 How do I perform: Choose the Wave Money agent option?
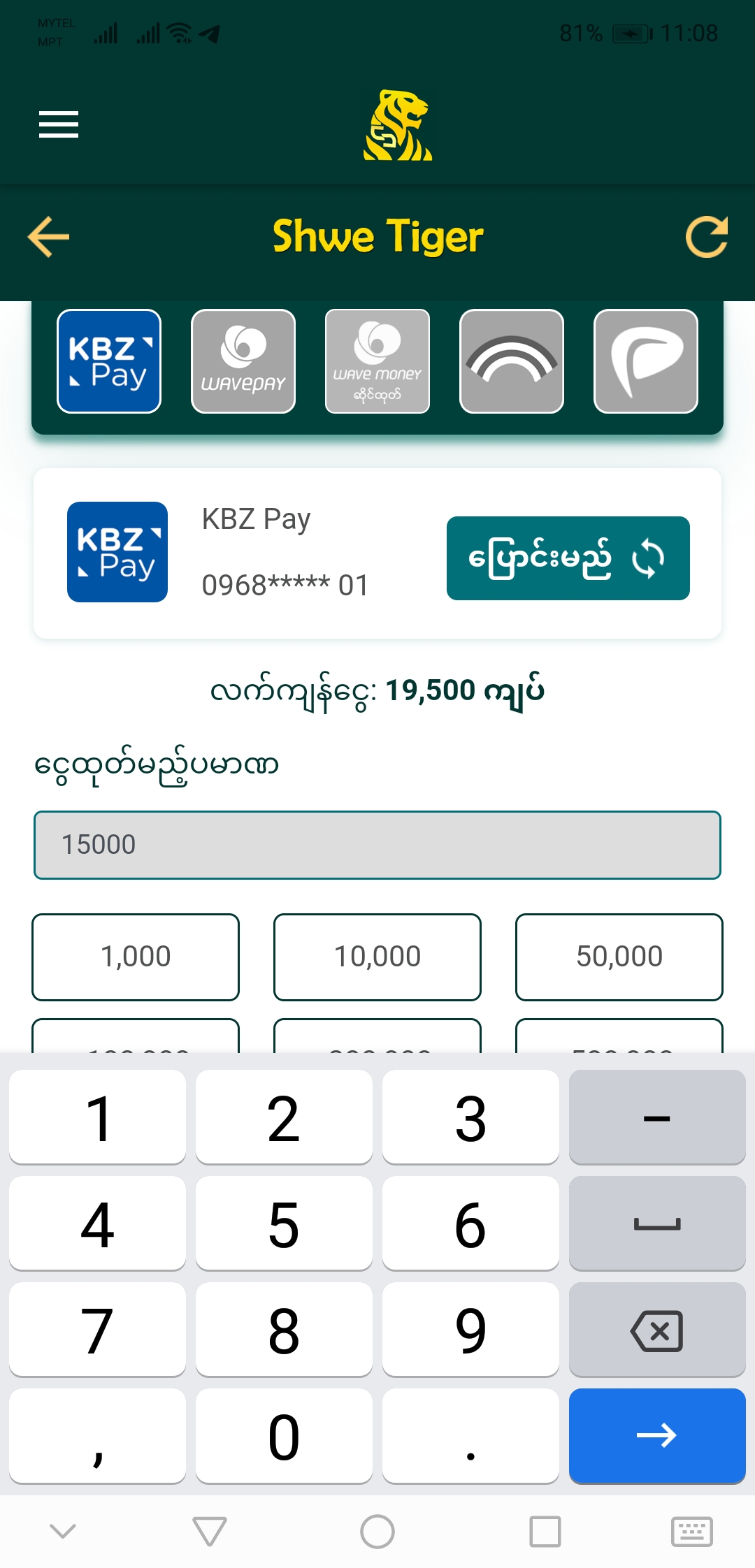377,361
